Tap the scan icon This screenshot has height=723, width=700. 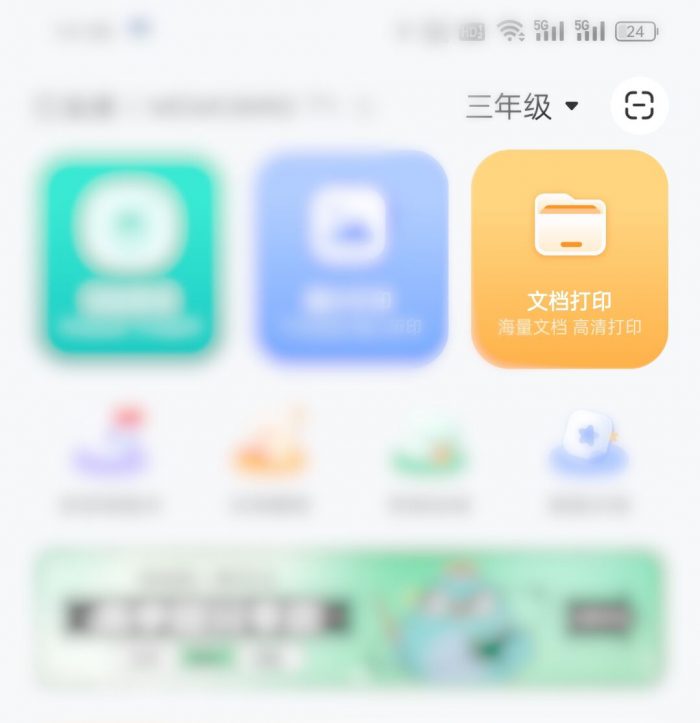pyautogui.click(x=639, y=105)
